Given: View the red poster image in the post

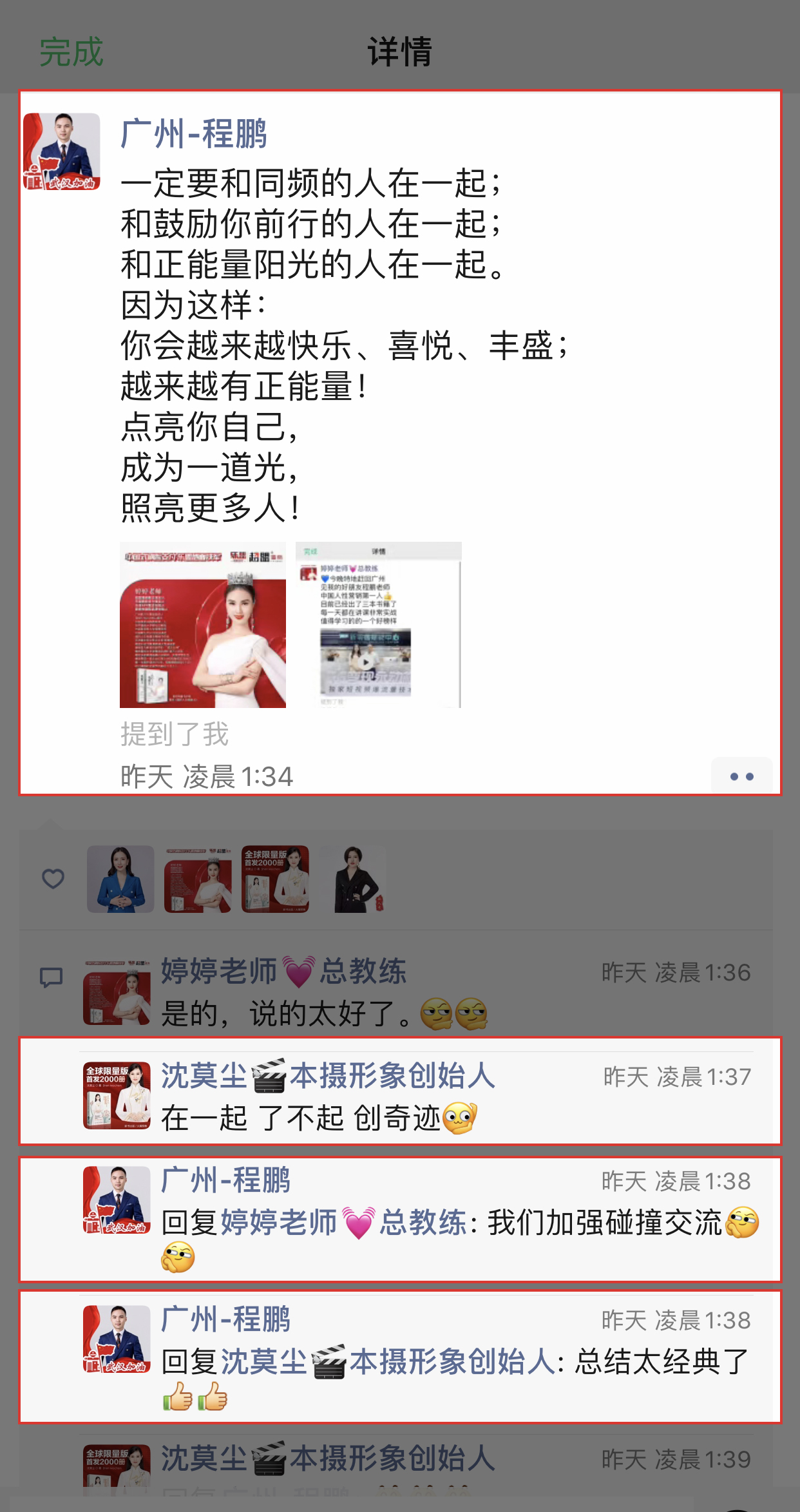Looking at the screenshot, I should tap(203, 625).
